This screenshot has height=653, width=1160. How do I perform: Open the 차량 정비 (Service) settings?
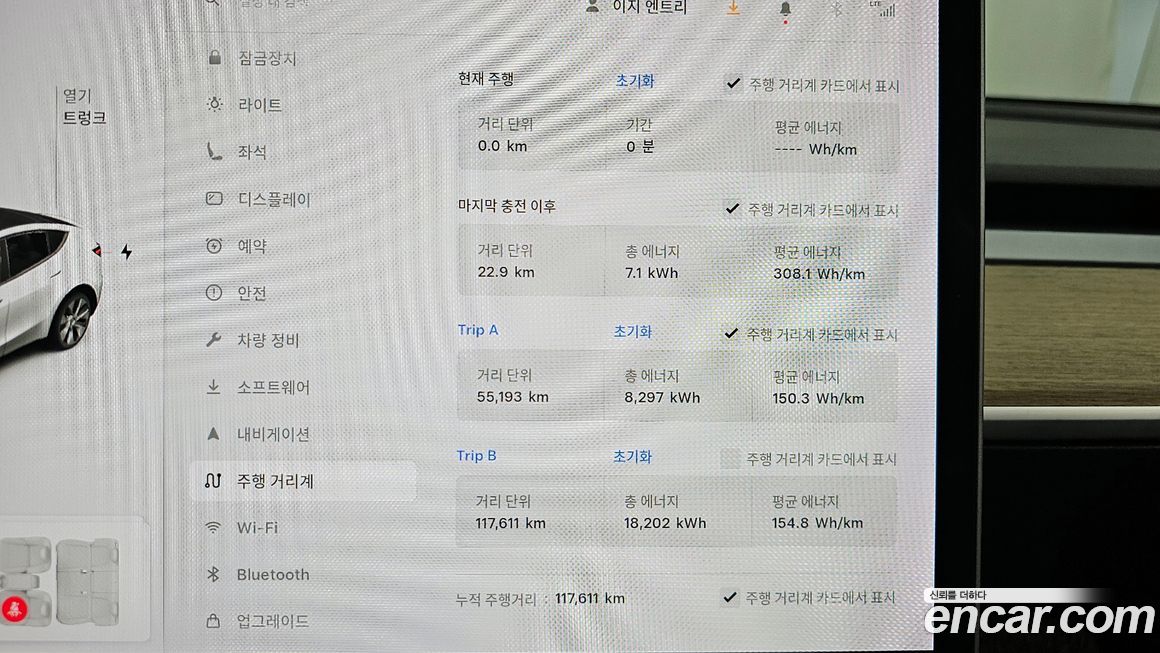(267, 340)
